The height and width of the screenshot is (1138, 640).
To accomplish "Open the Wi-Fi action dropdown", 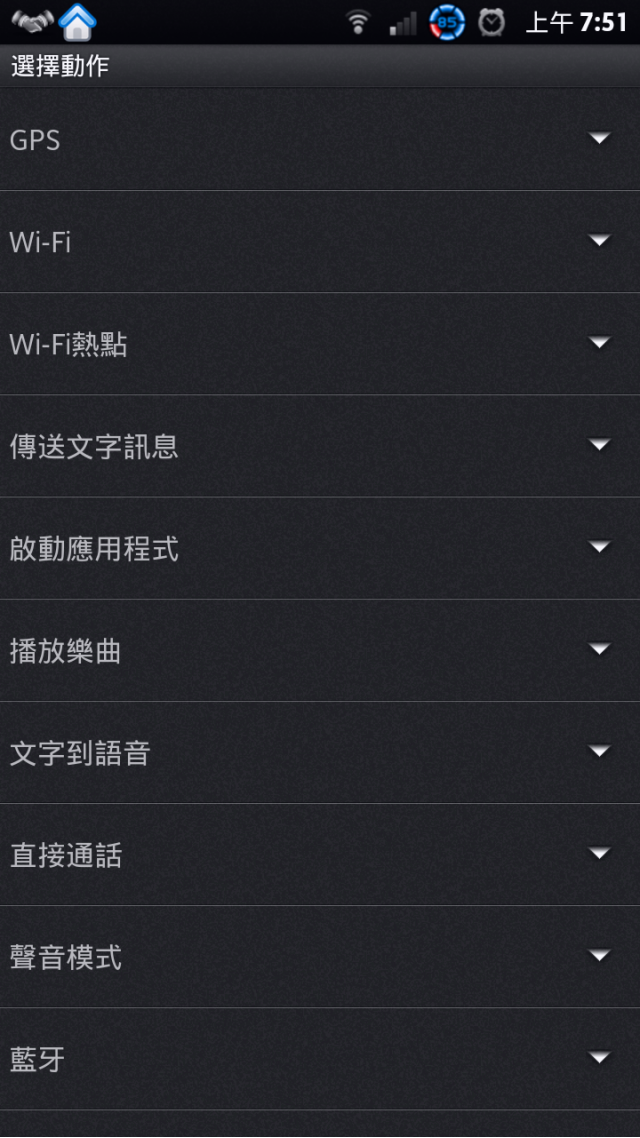I will pyautogui.click(x=599, y=241).
